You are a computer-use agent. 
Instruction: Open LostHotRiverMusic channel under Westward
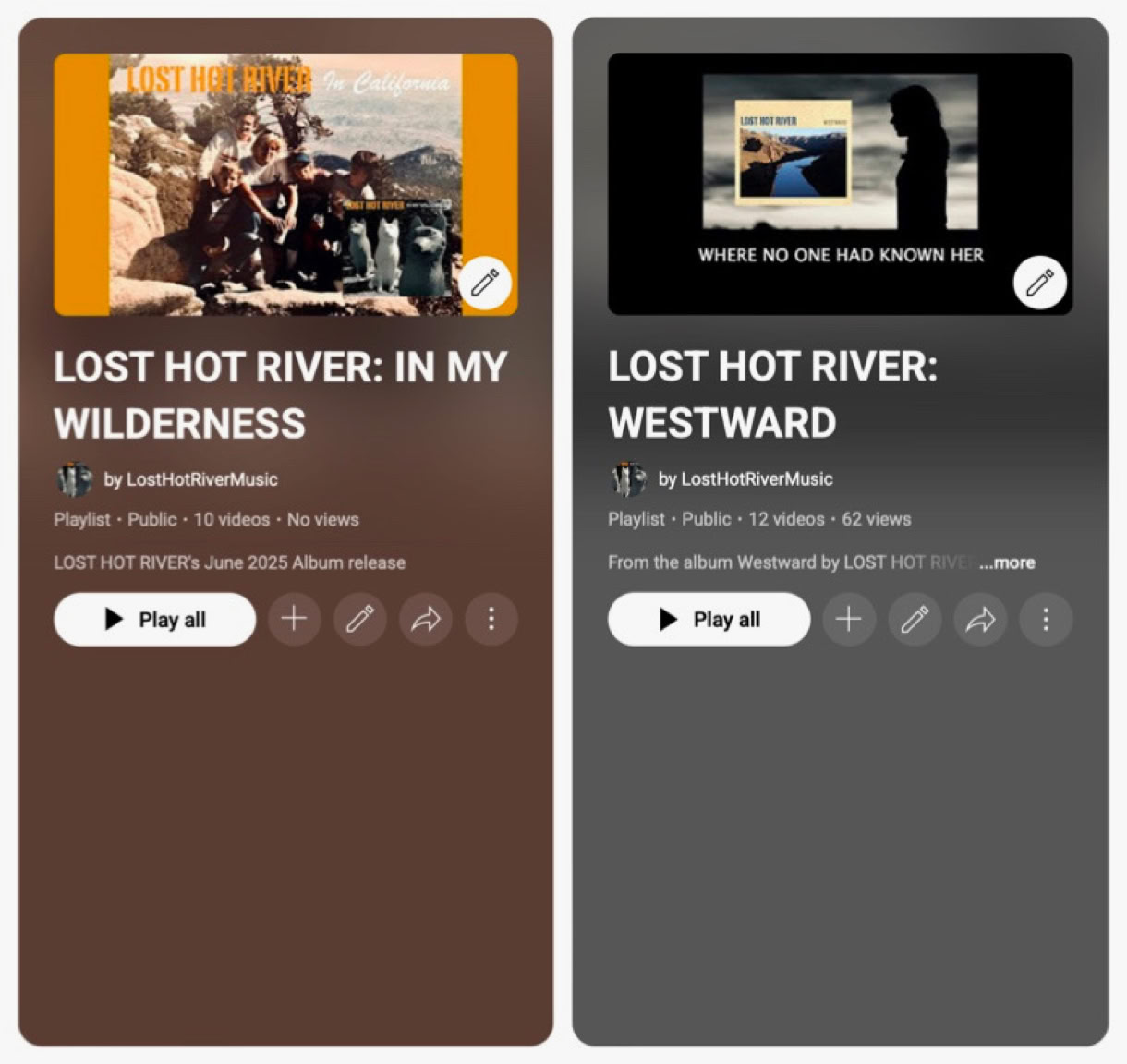745,479
